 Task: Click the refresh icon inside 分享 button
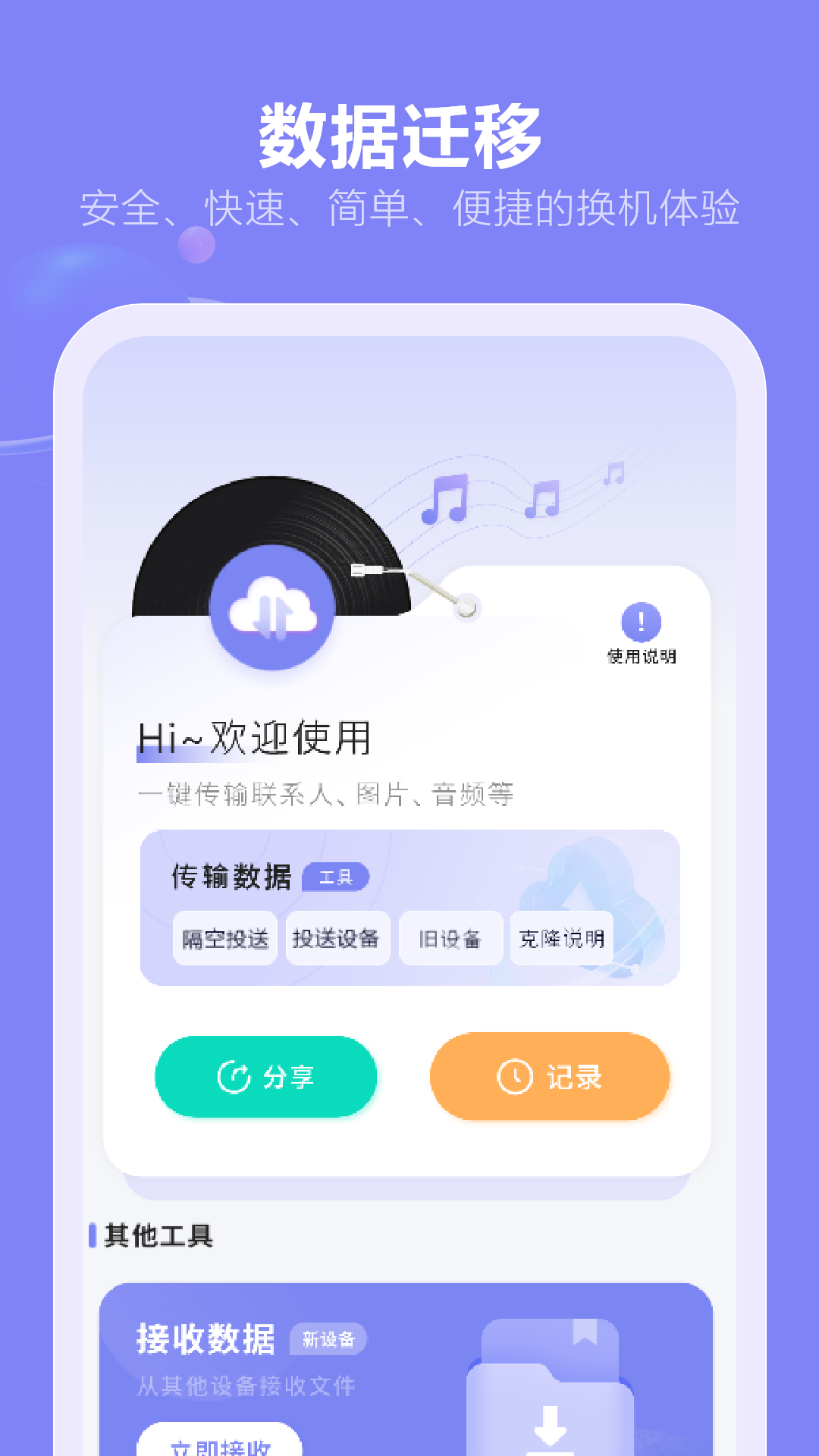235,1076
